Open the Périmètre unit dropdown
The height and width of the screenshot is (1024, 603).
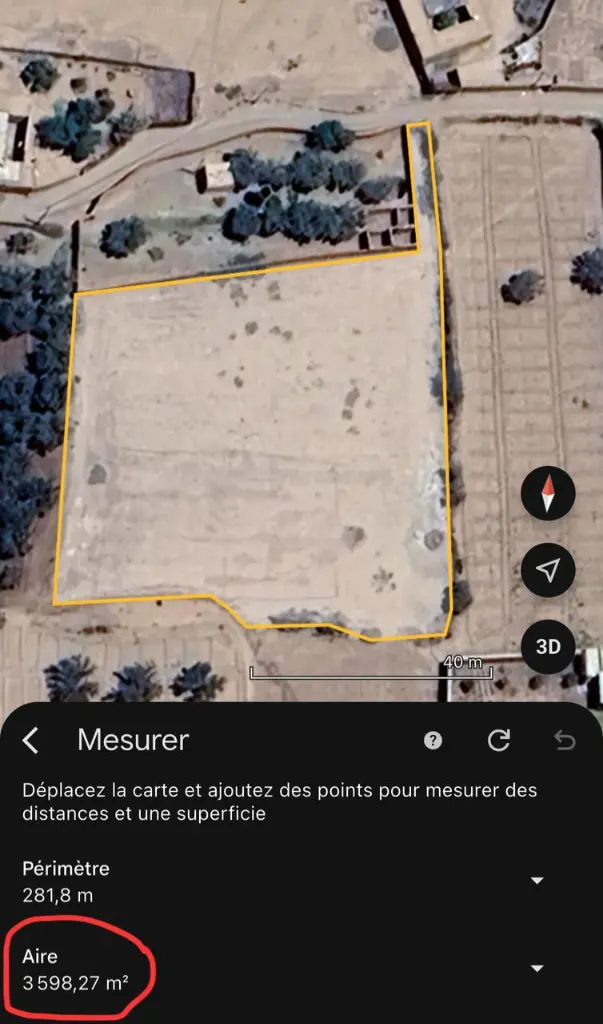537,881
